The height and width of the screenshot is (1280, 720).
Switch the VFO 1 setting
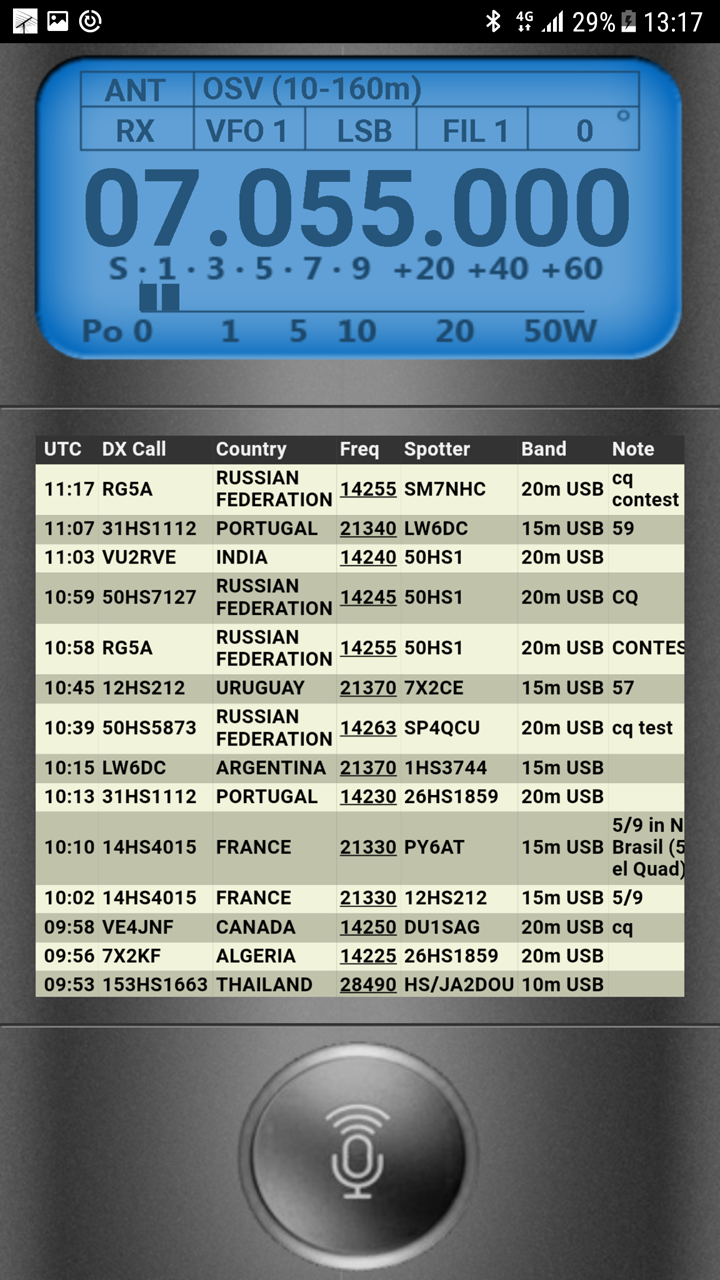point(247,131)
